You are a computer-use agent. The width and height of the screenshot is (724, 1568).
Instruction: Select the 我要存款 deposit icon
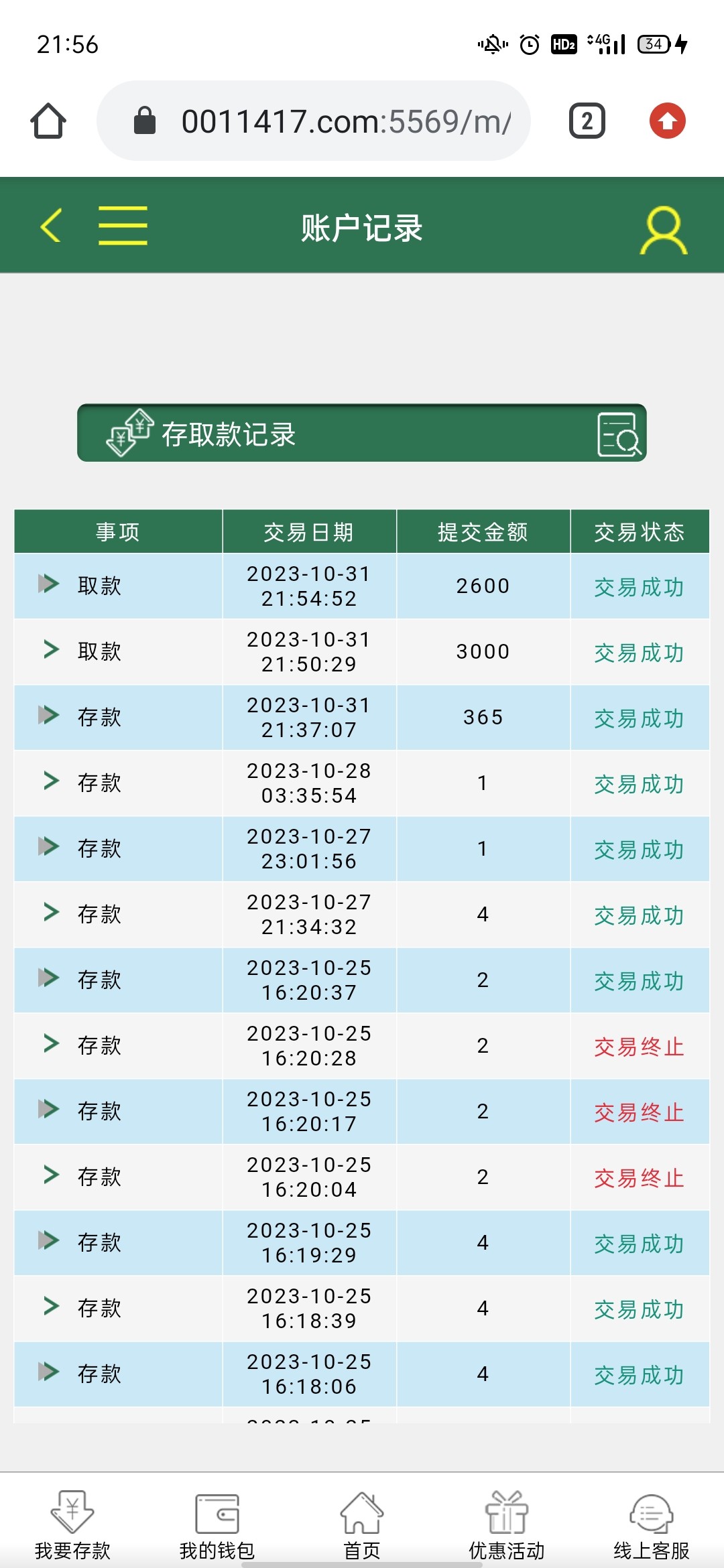[72, 1521]
